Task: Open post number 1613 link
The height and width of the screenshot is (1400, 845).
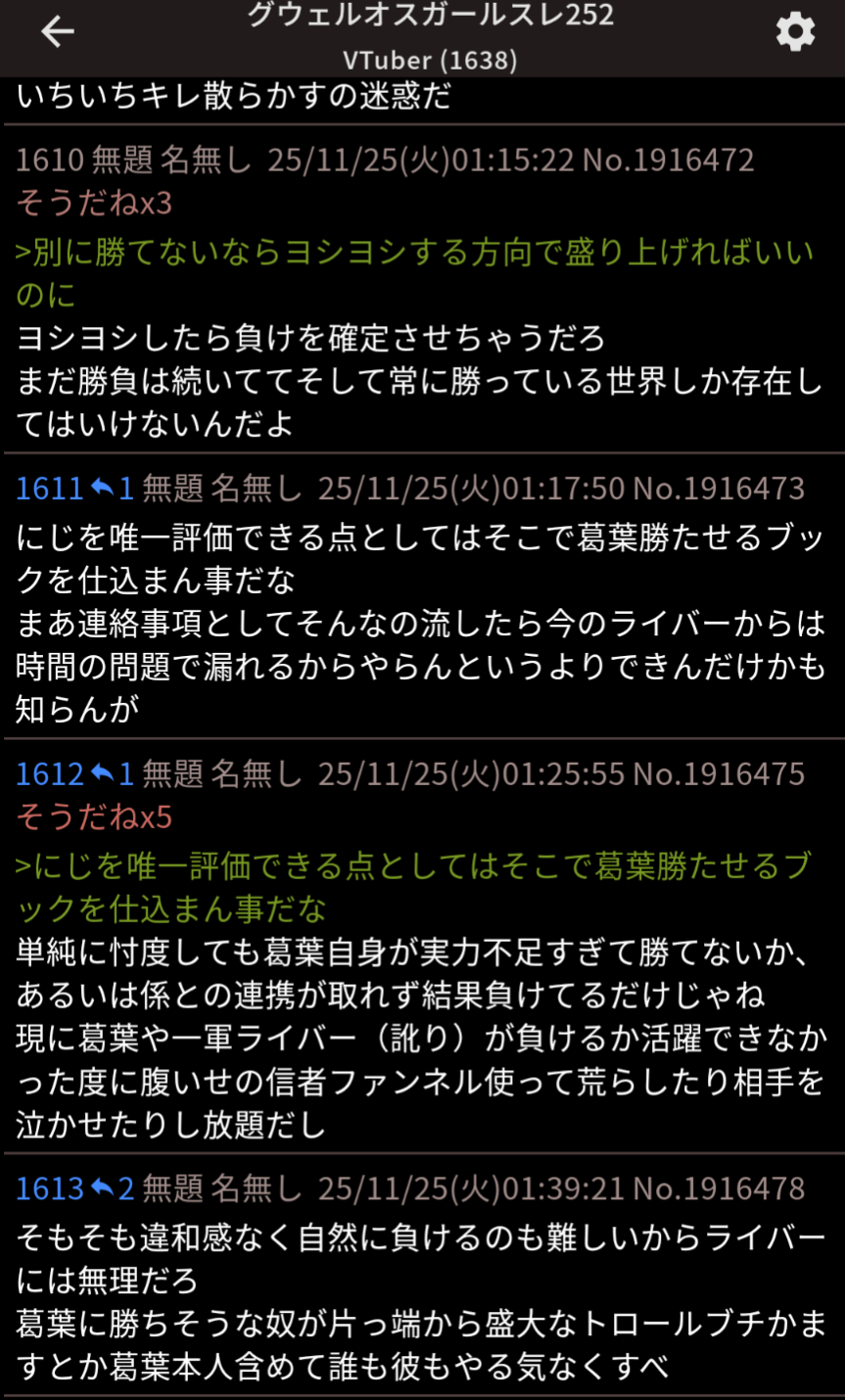Action: tap(49, 1189)
